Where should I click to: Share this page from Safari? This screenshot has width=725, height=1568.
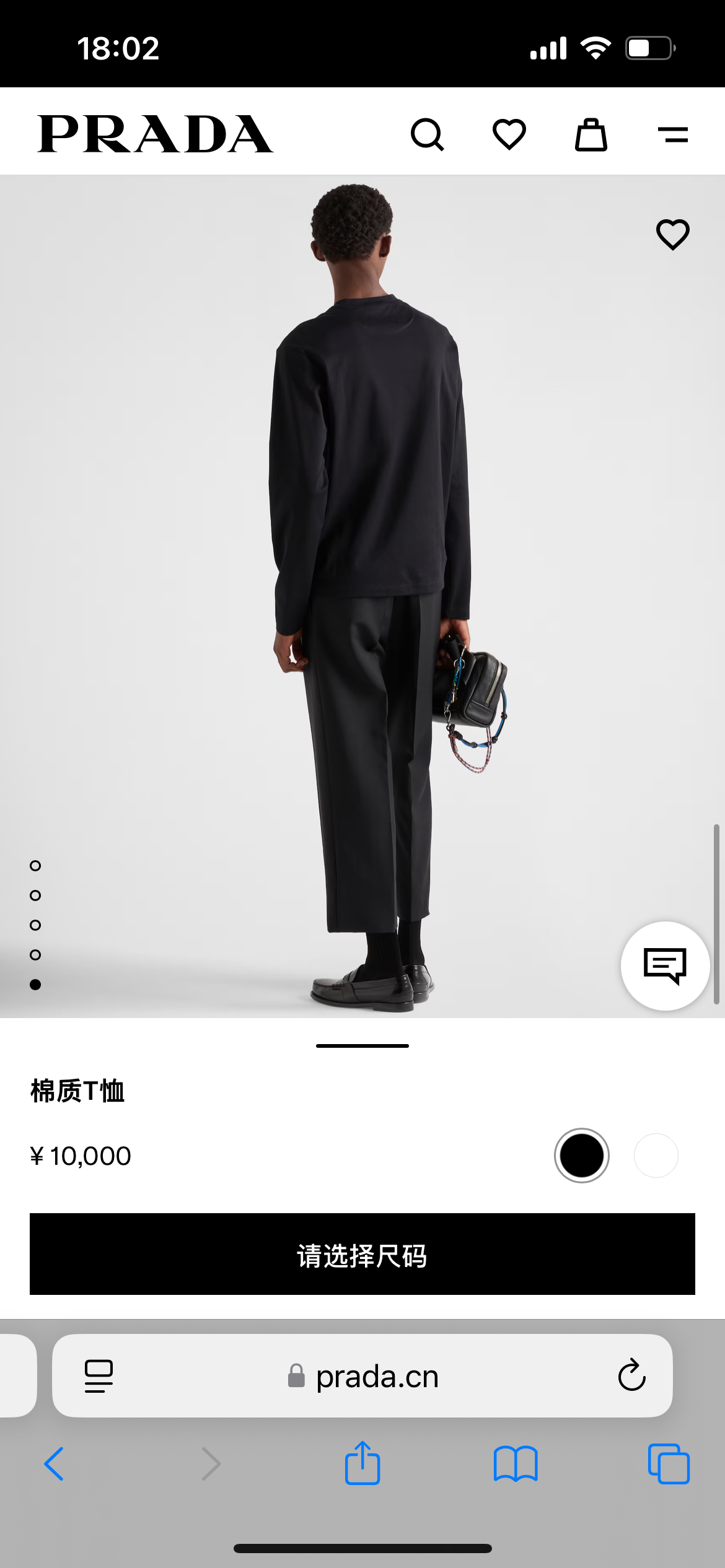pyautogui.click(x=362, y=1464)
